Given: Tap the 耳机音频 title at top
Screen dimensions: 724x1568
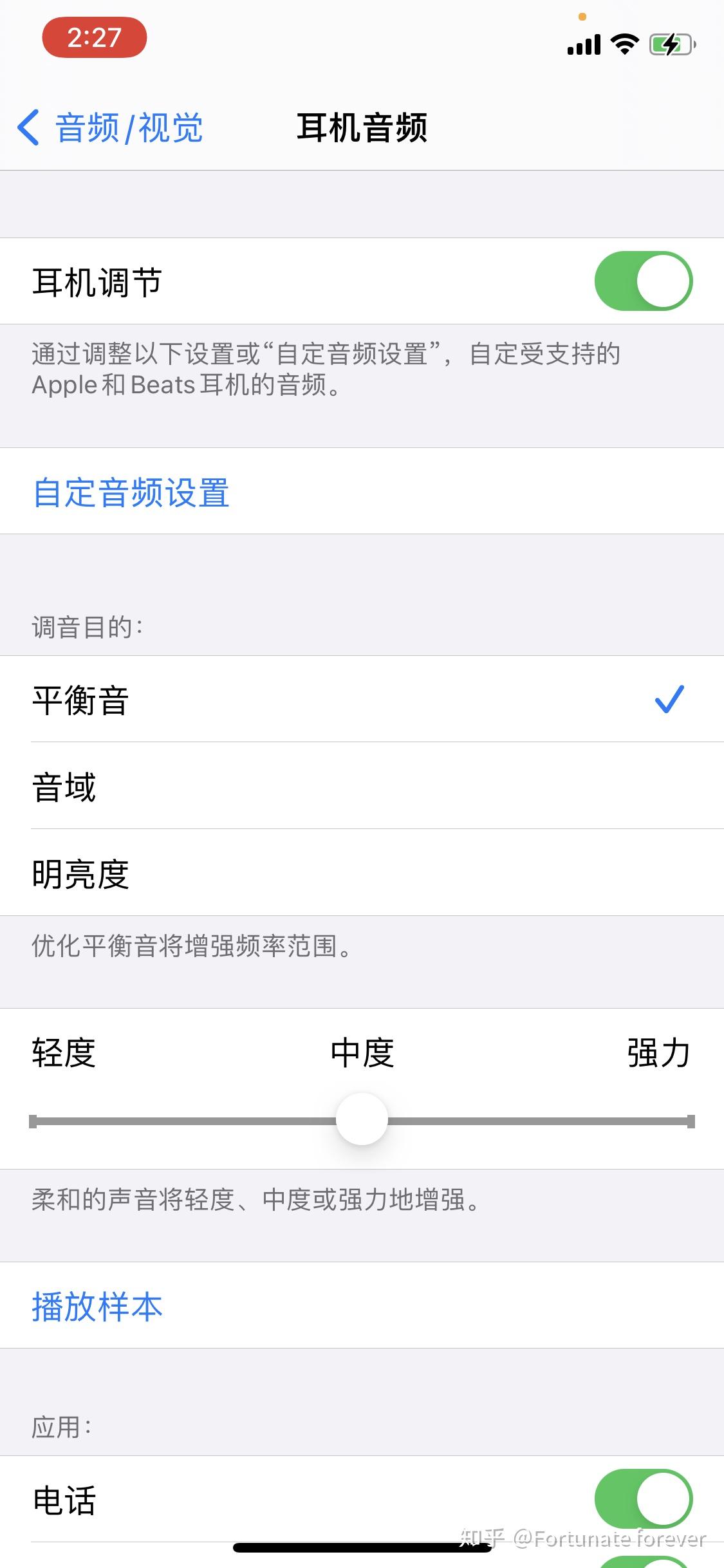Looking at the screenshot, I should coord(362,127).
